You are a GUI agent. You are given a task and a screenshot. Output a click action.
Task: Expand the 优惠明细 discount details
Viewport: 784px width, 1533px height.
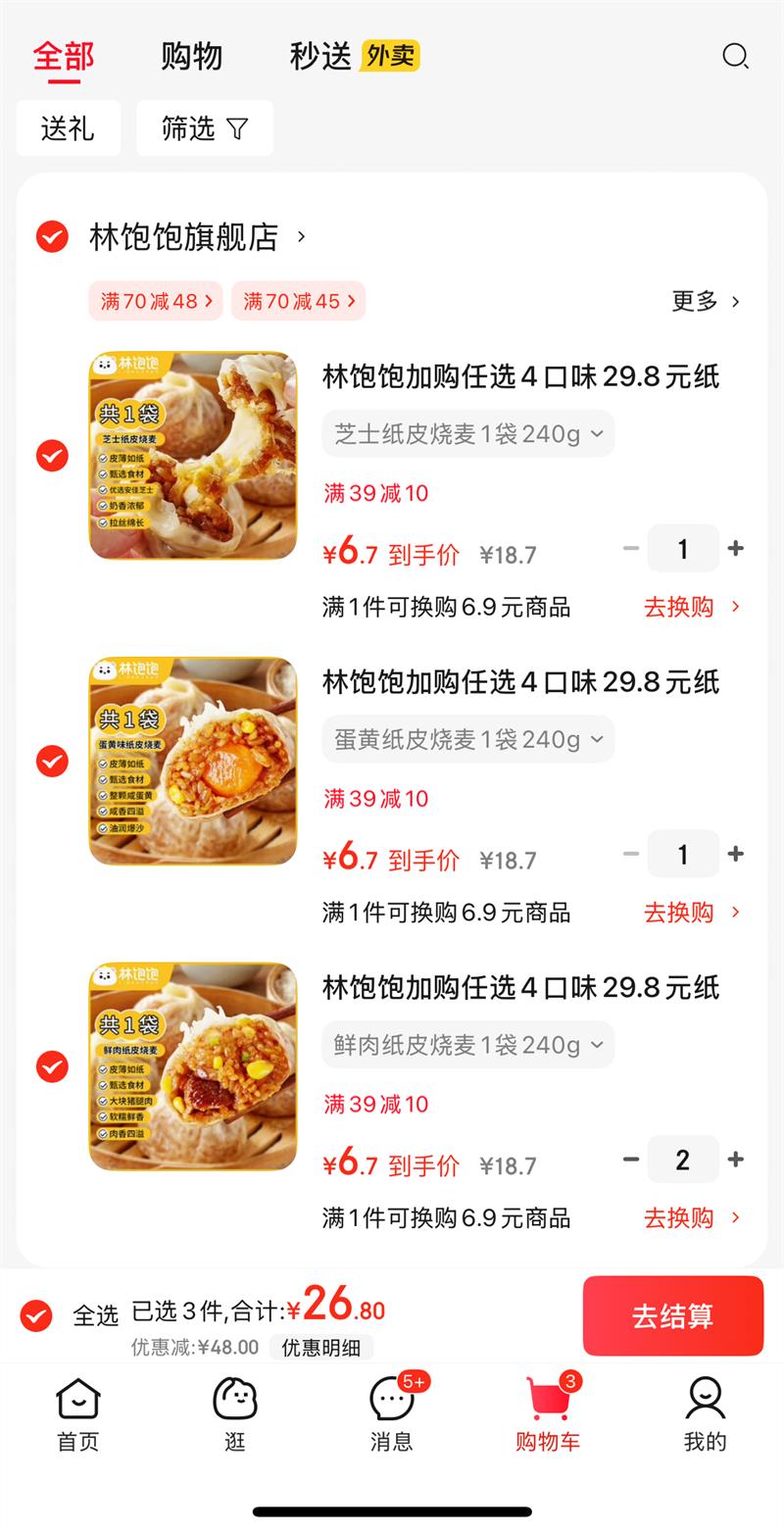pos(323,1347)
